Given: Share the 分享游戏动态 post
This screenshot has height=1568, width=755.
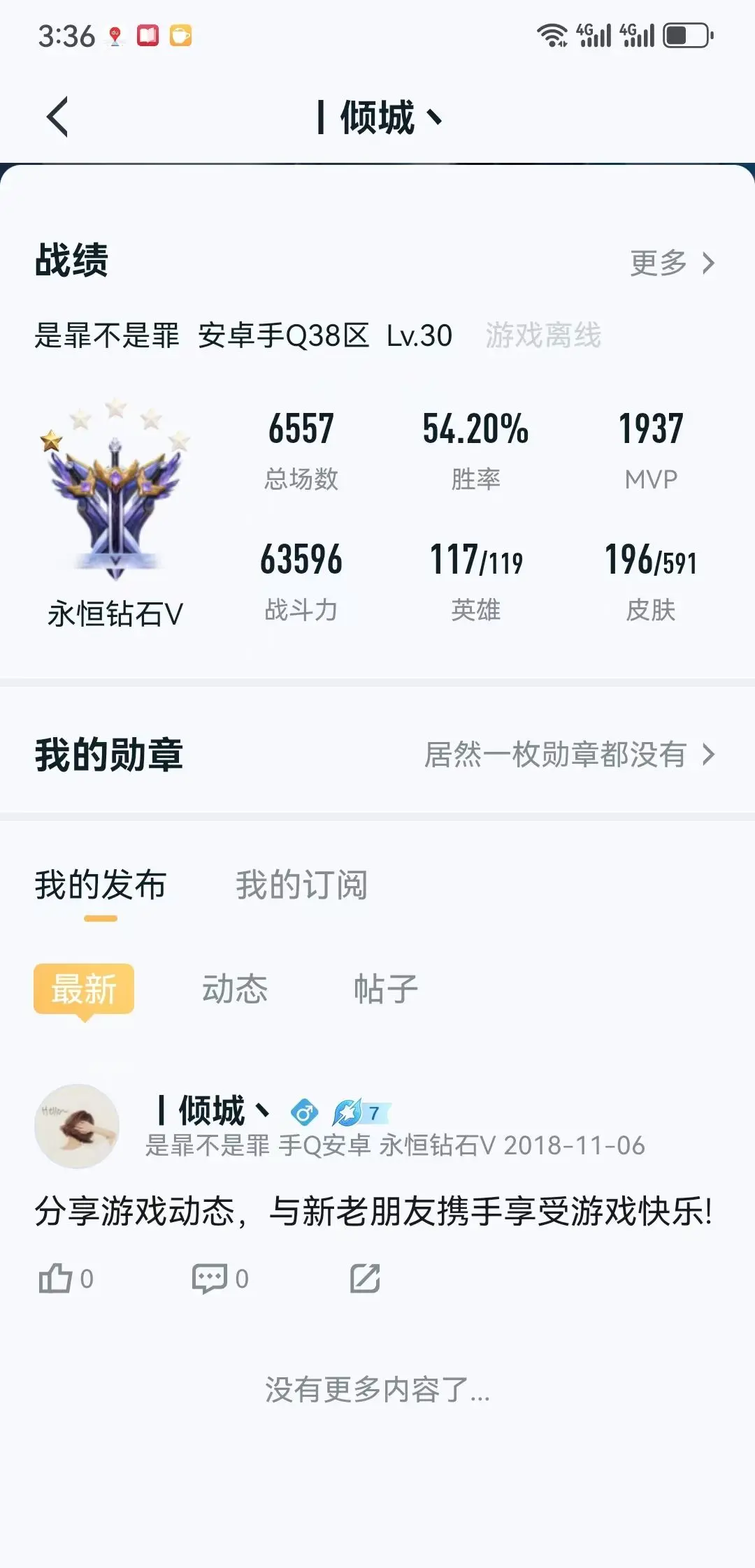Looking at the screenshot, I should point(365,1279).
